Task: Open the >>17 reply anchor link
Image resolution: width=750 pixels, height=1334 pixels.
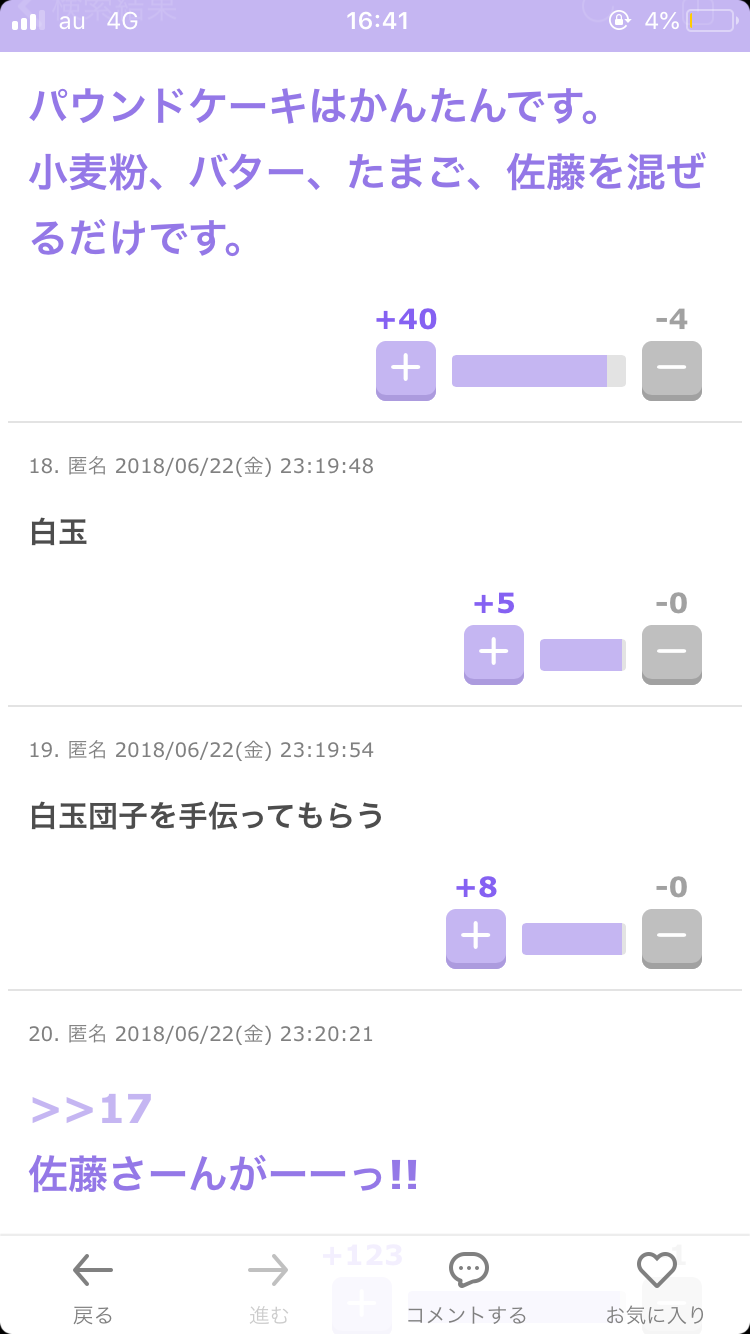Action: 91,1109
